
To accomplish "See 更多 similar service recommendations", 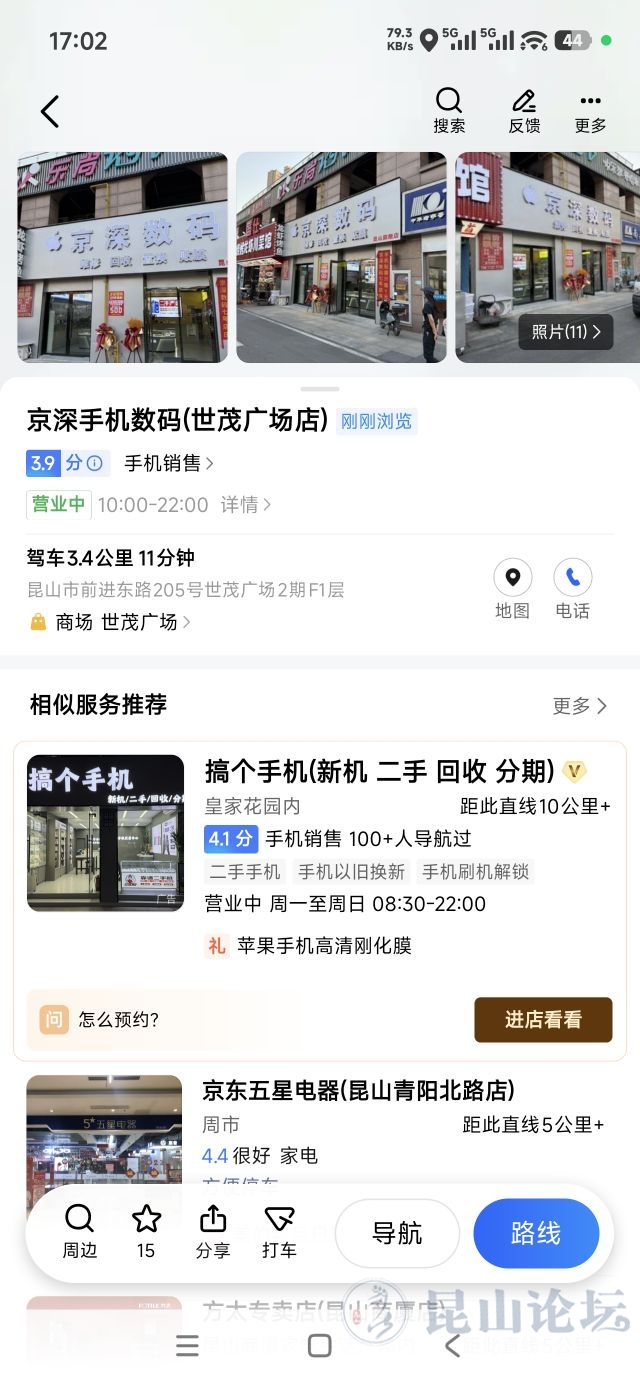I will point(579,706).
